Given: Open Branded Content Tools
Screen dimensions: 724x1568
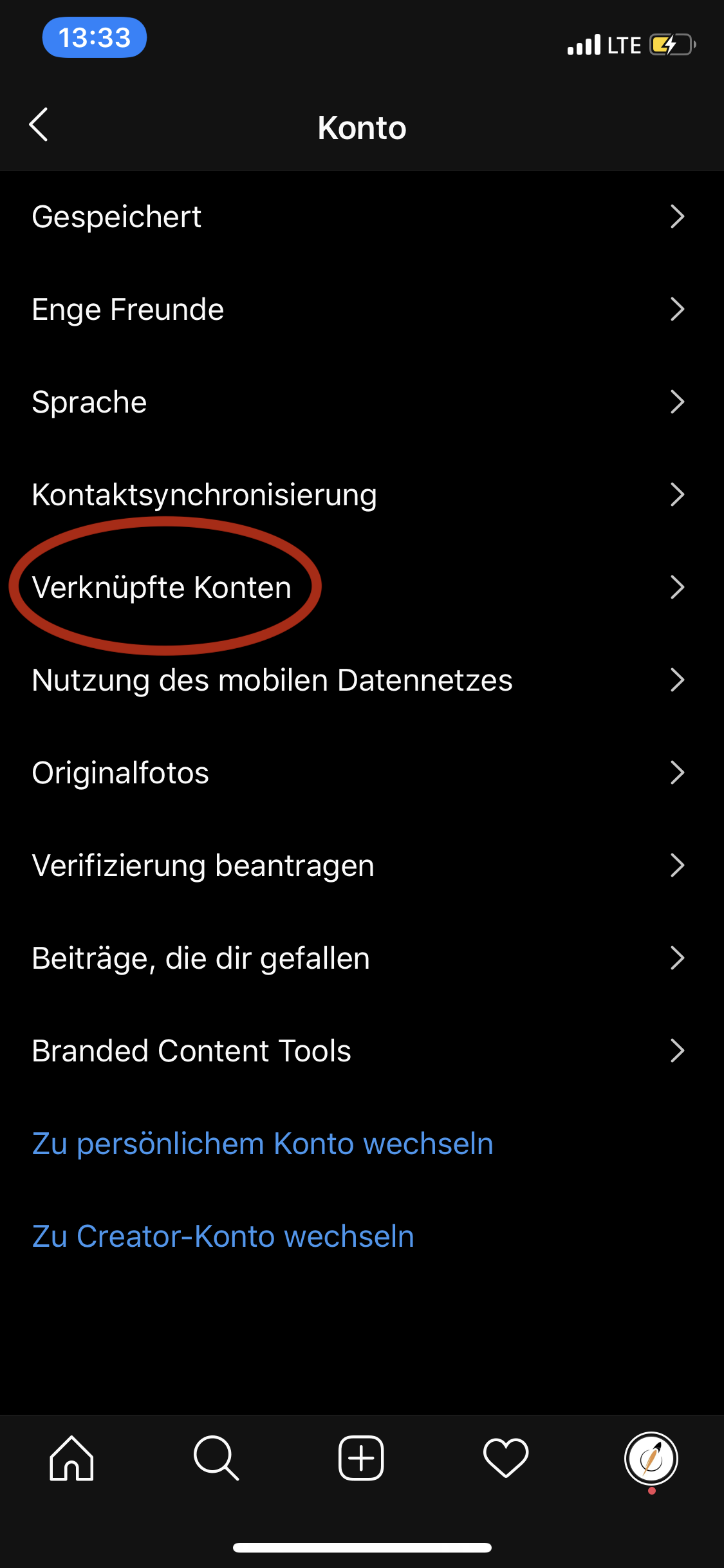Looking at the screenshot, I should coord(362,1051).
